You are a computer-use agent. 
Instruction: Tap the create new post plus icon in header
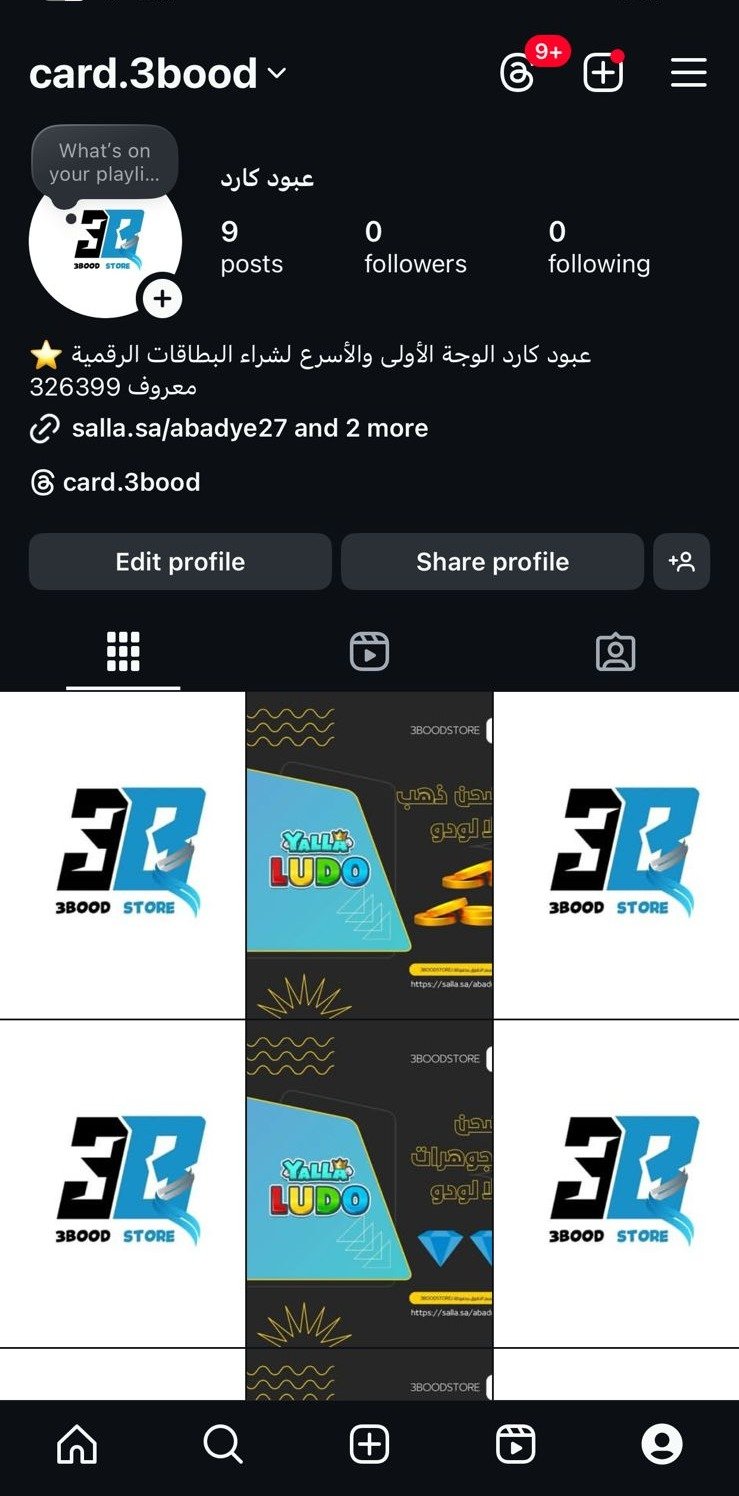click(x=603, y=73)
